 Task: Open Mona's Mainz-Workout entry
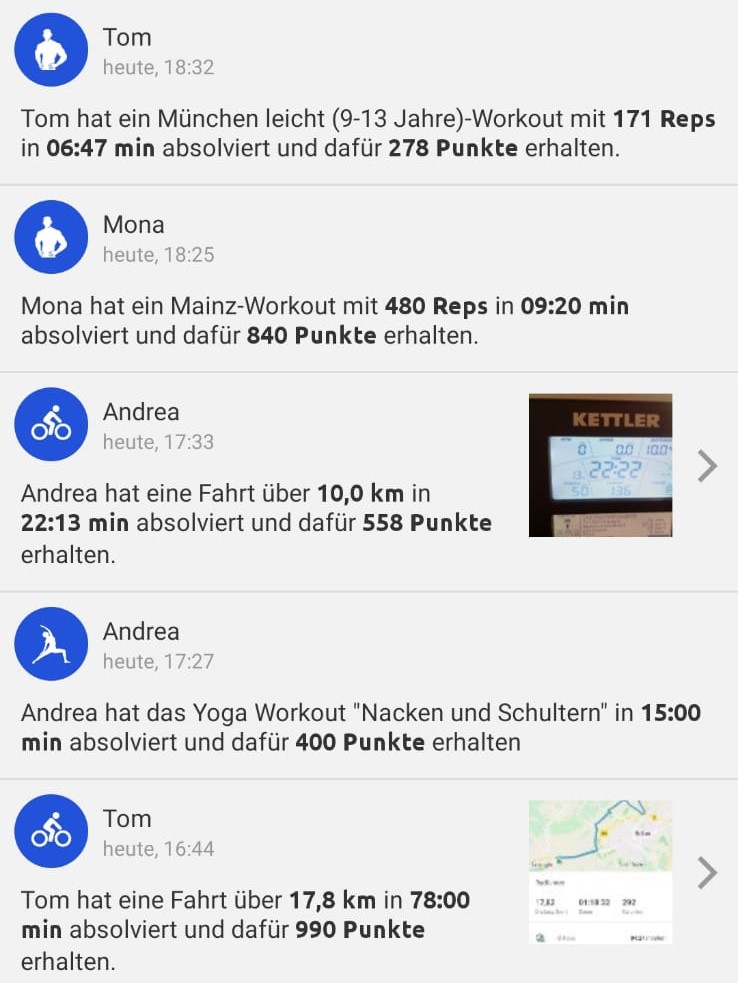(325, 320)
